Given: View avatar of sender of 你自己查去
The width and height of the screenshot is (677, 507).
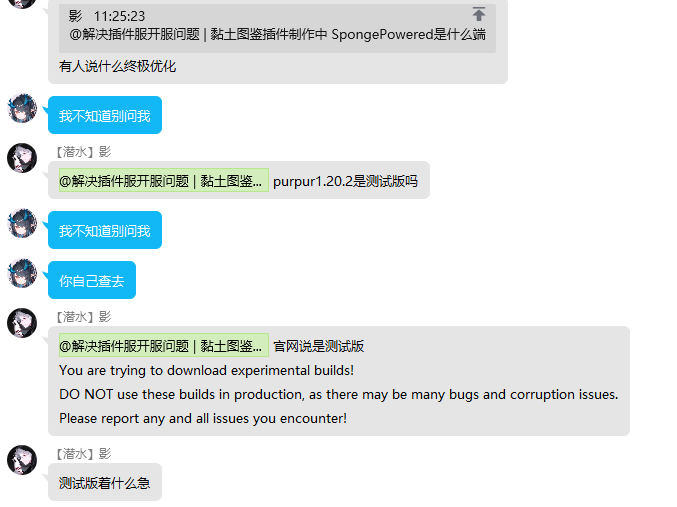Looking at the screenshot, I should point(22,273).
